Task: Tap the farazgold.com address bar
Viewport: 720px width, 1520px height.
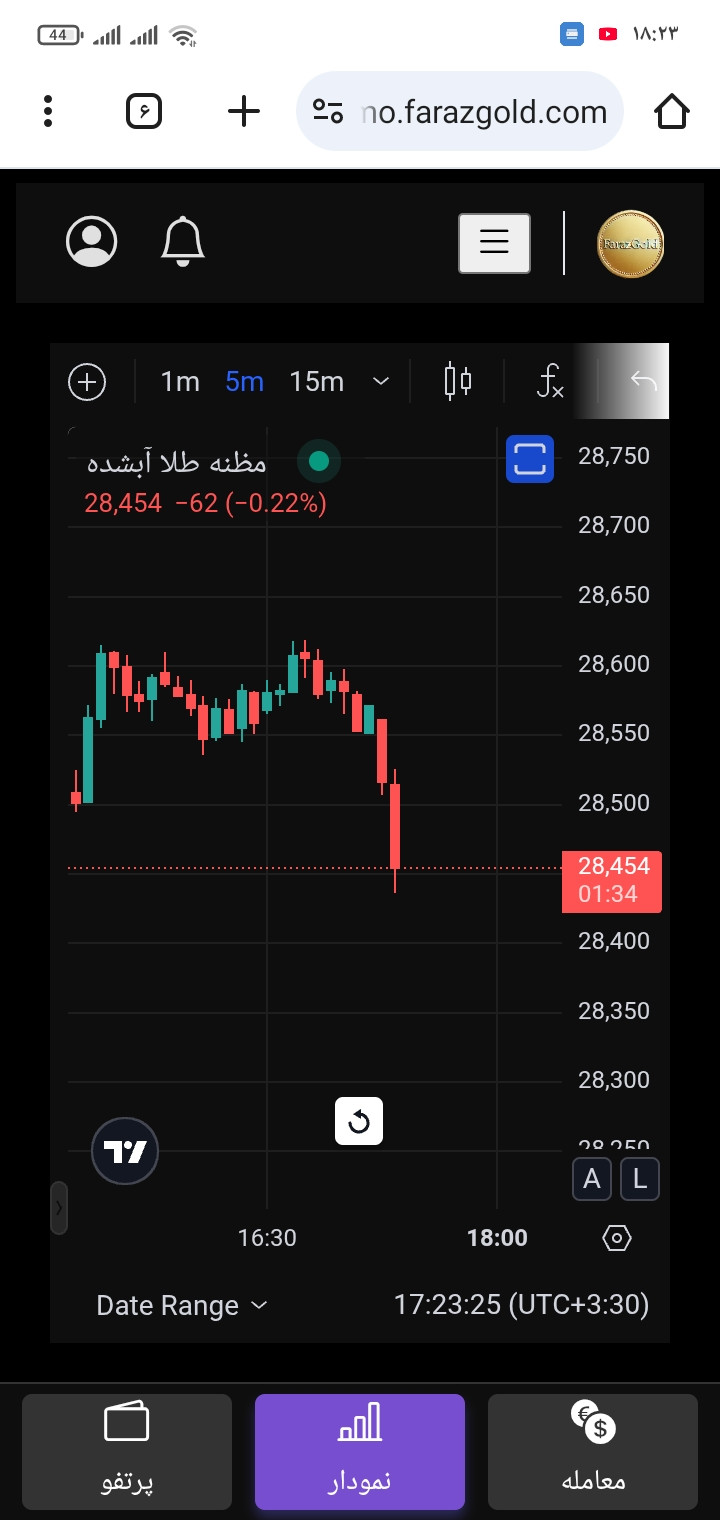Action: tap(460, 111)
